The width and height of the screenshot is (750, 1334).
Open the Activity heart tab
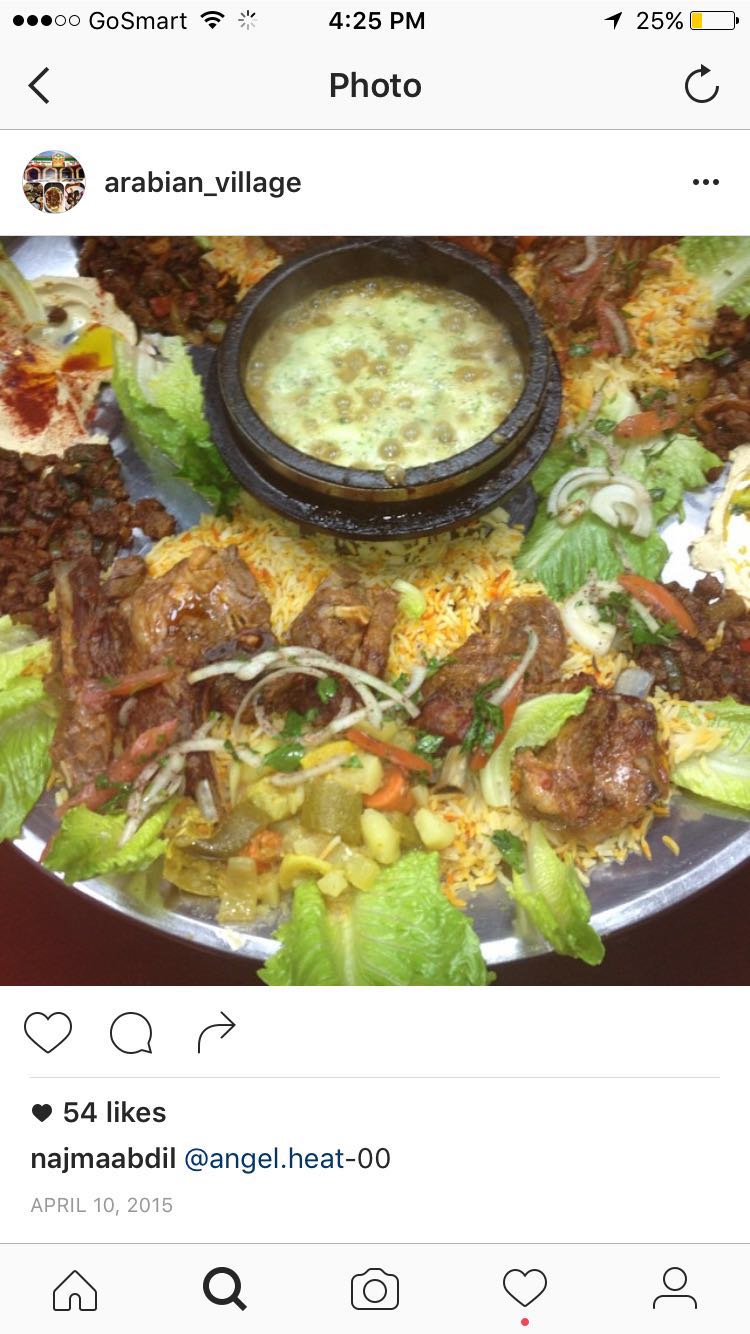pyautogui.click(x=525, y=1289)
